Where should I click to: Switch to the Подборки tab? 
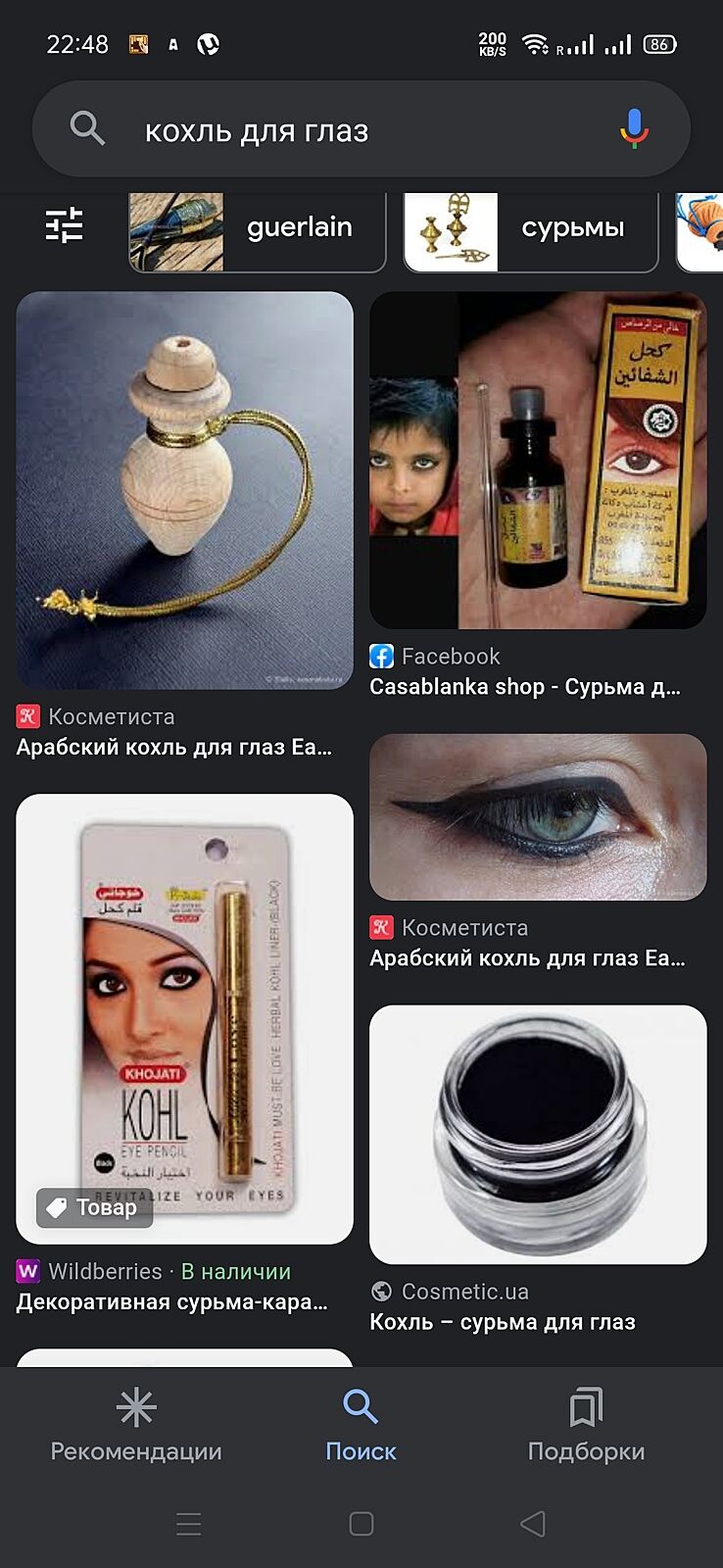(x=586, y=1426)
